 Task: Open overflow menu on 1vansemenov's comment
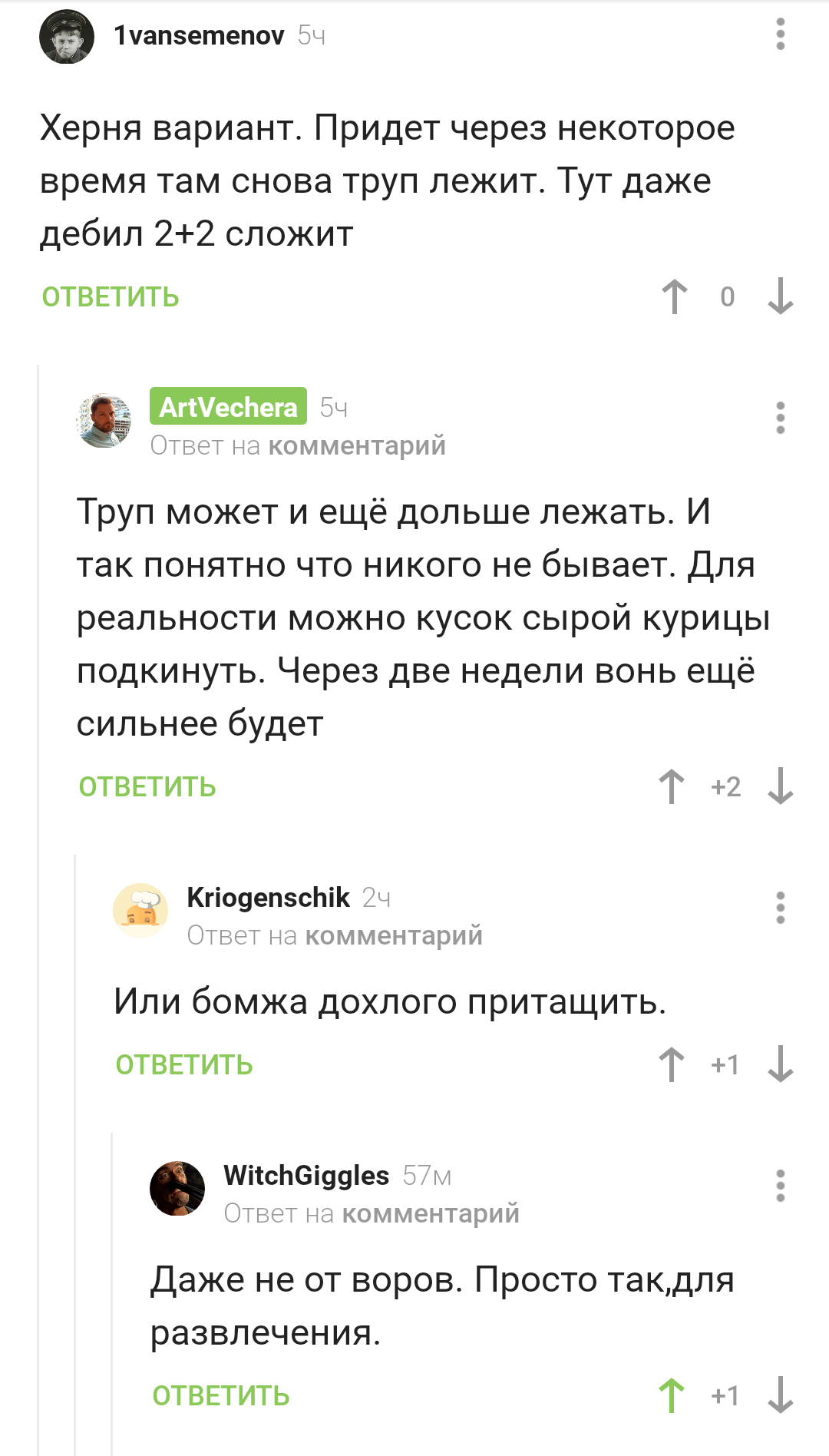780,35
